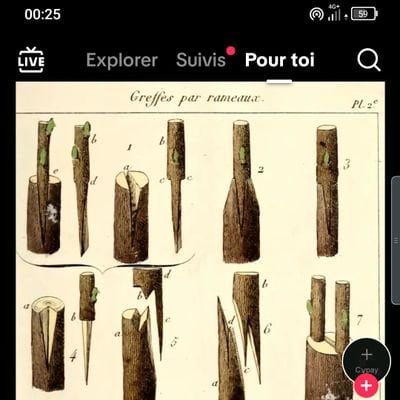The image size is (400, 400).
Task: Open the creator's profile avatar
Action: pos(367,361)
